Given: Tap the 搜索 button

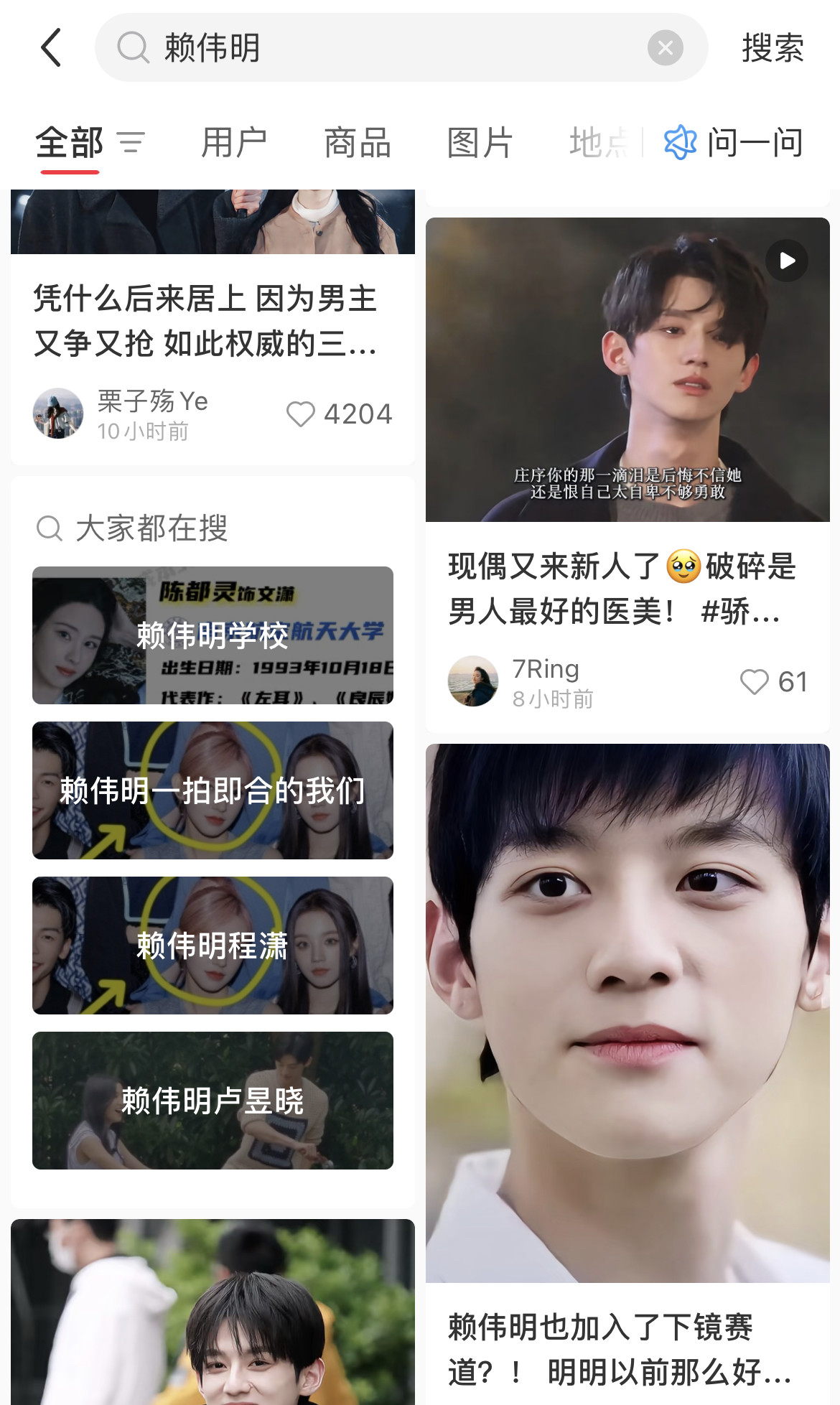Looking at the screenshot, I should point(772,48).
